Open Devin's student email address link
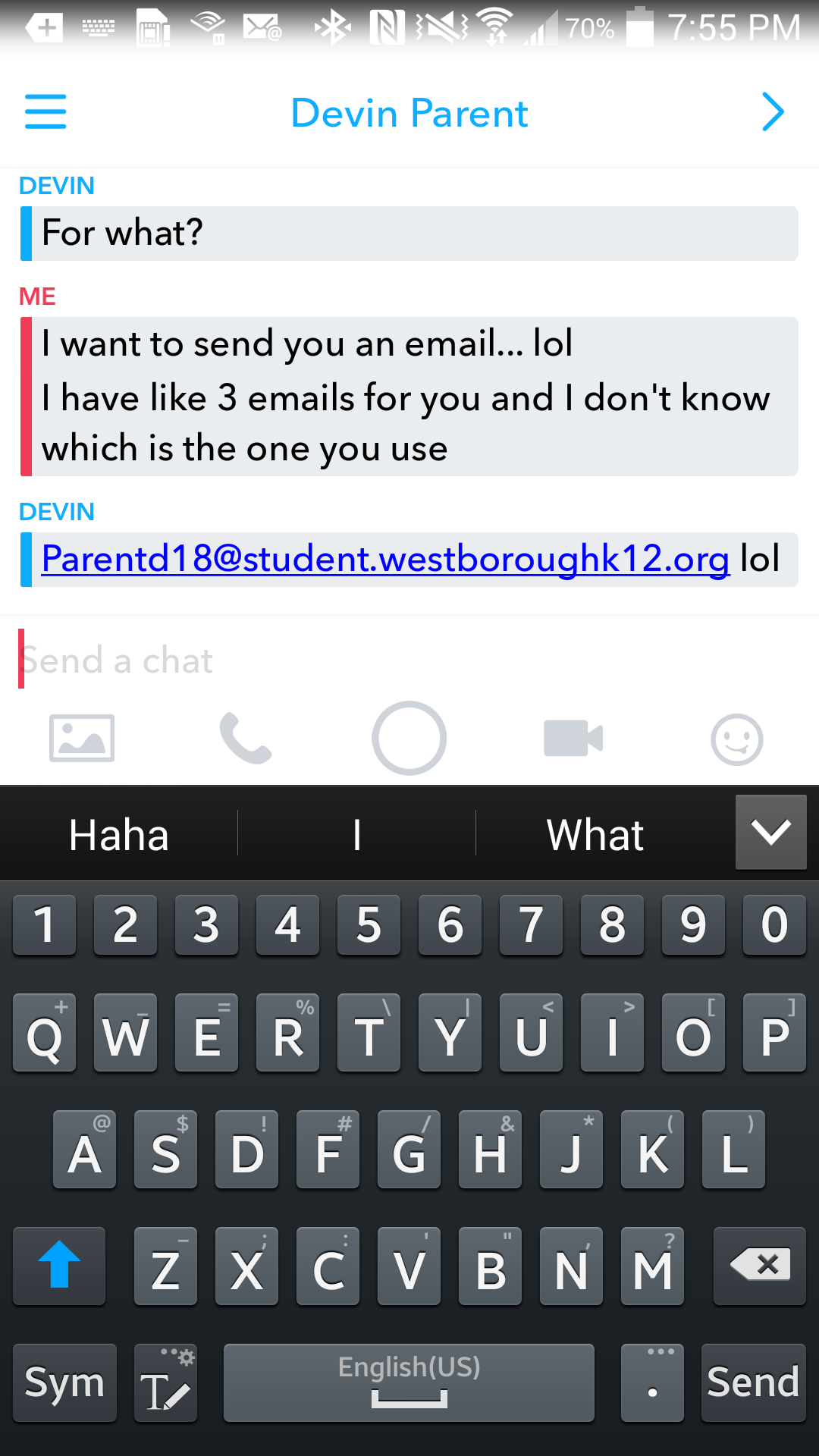This screenshot has width=819, height=1456. 385,560
